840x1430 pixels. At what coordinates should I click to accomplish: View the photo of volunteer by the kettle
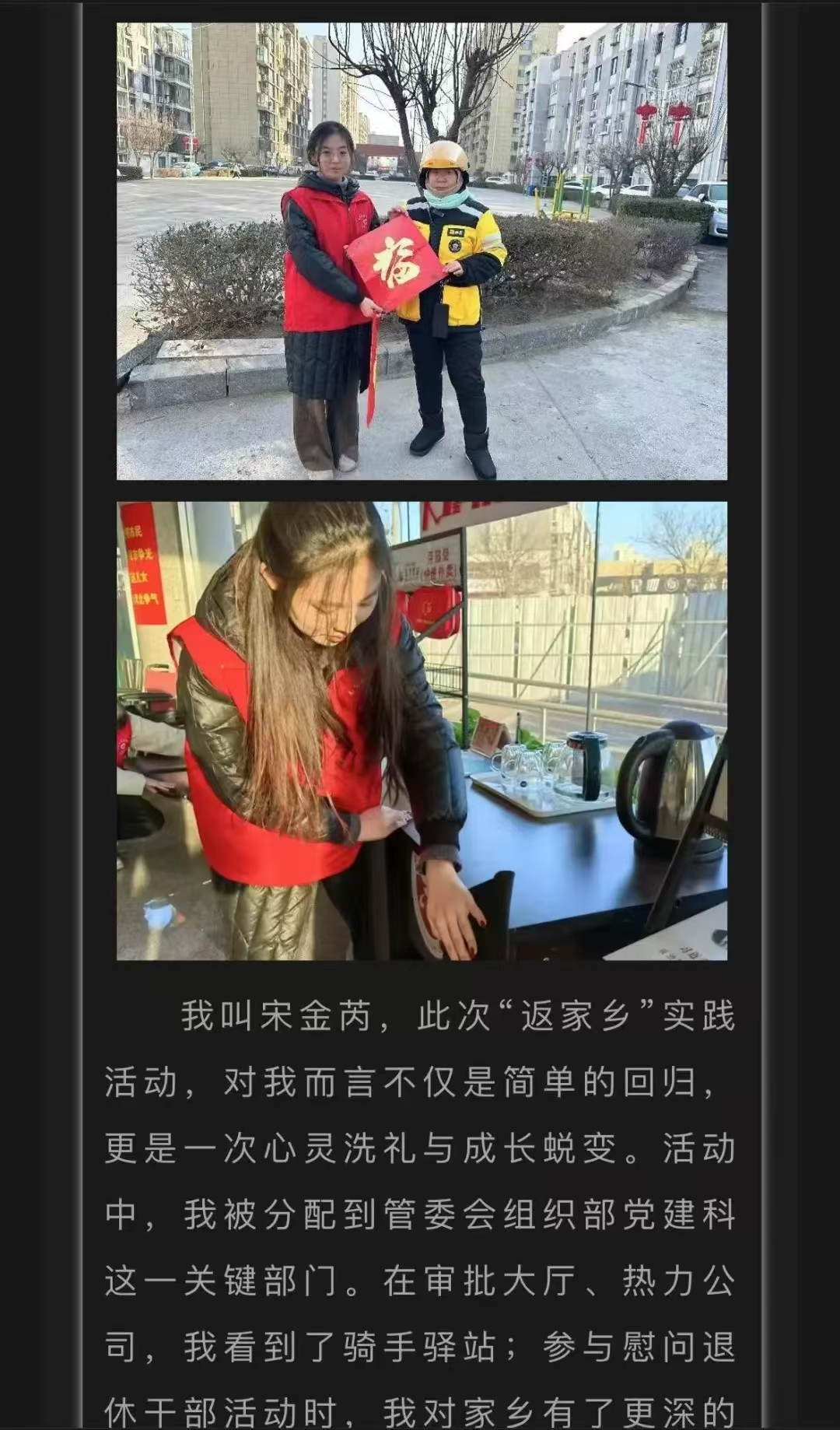(422, 731)
